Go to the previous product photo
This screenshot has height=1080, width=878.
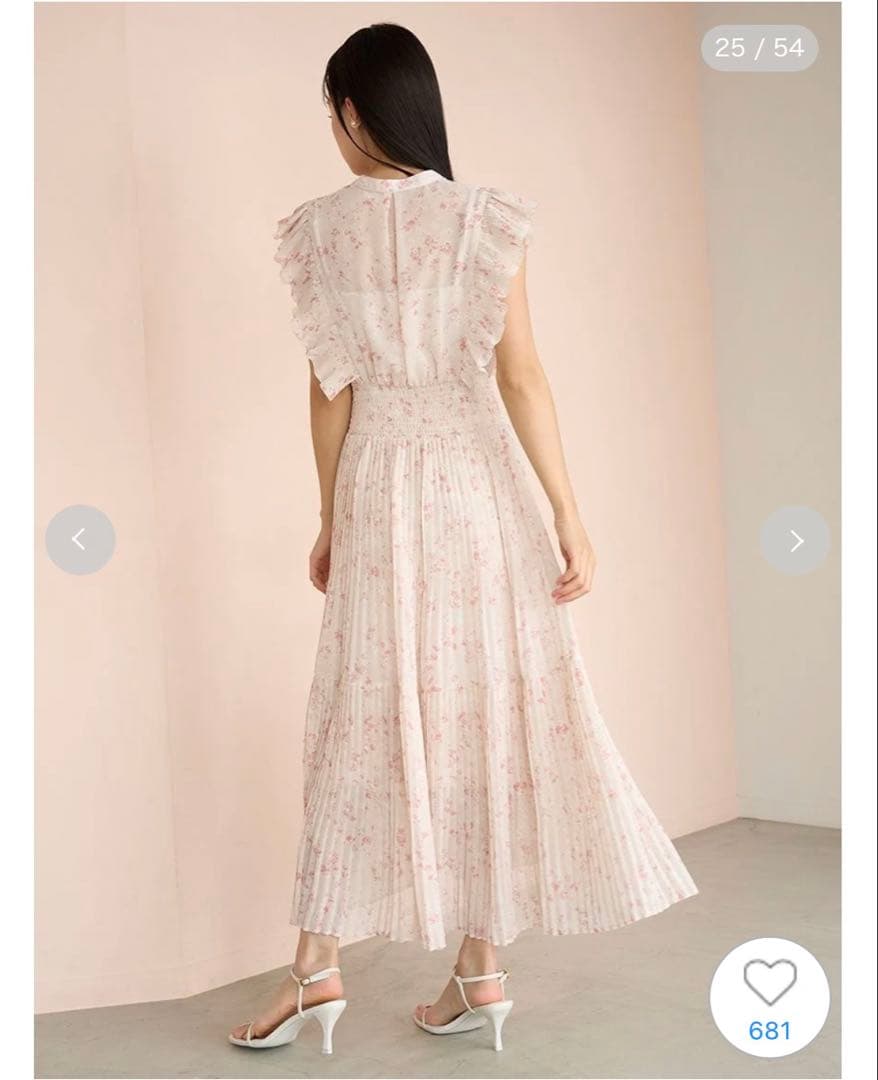(80, 540)
